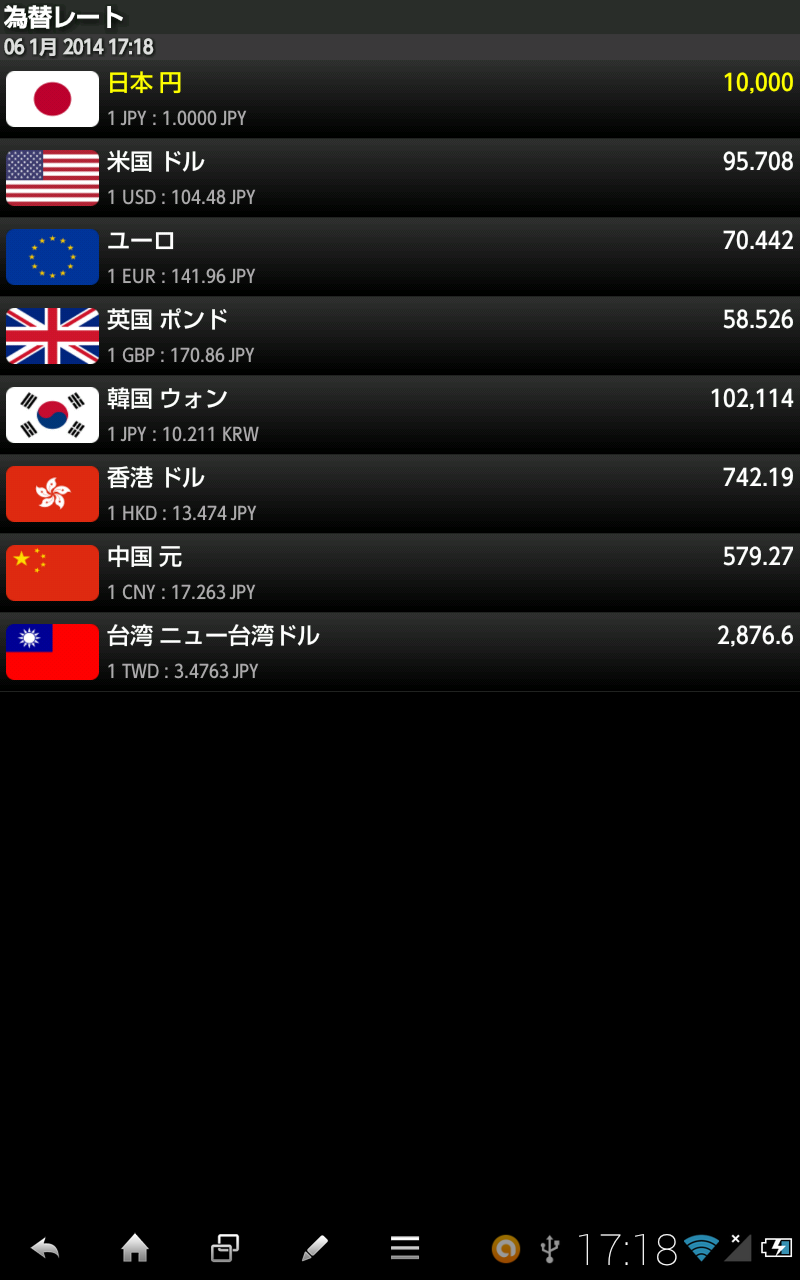The image size is (800, 1280).
Task: Tap the pencil edit icon in navigation bar
Action: point(314,1247)
